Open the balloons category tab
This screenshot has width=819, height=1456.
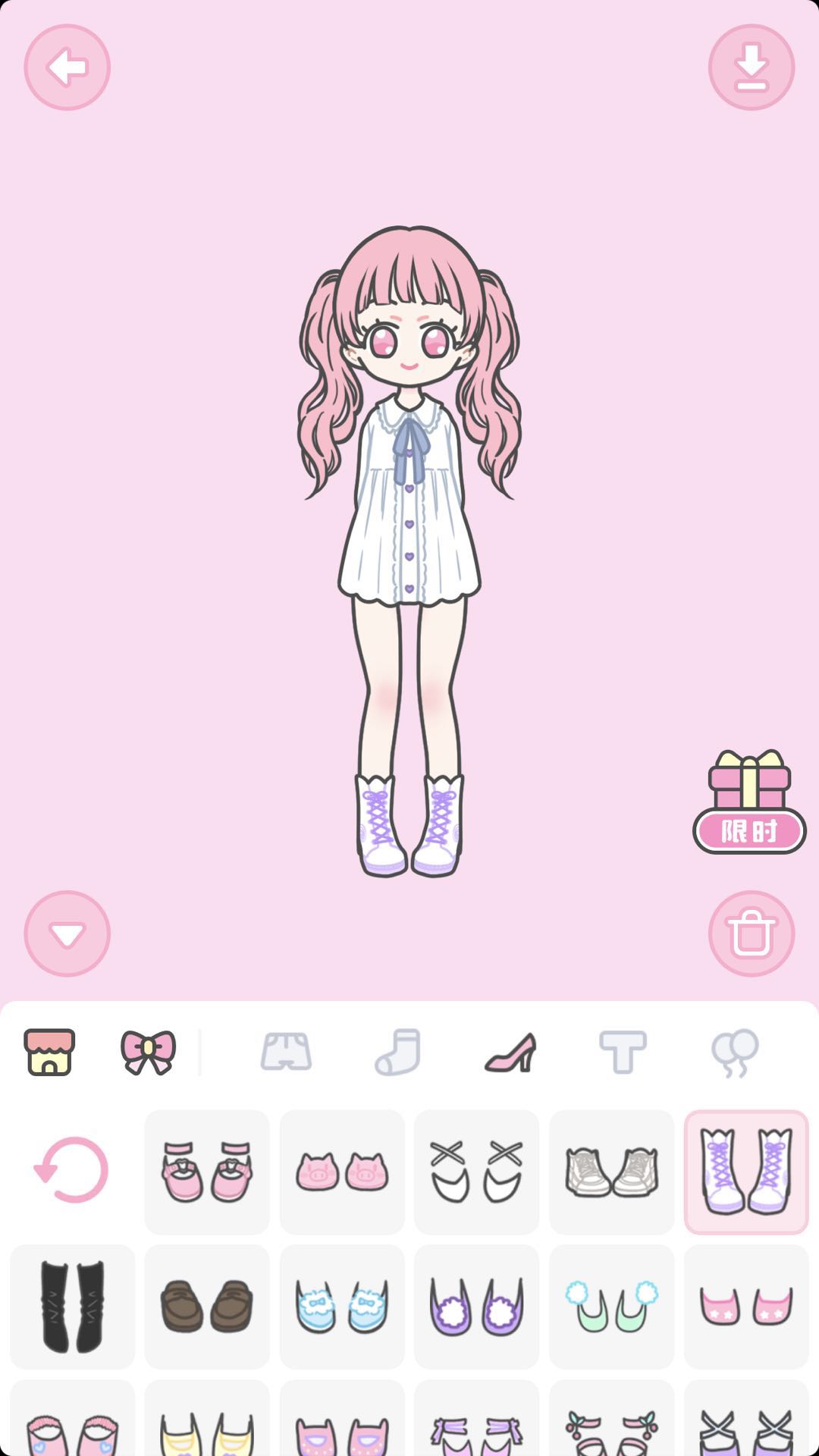pyautogui.click(x=734, y=1052)
